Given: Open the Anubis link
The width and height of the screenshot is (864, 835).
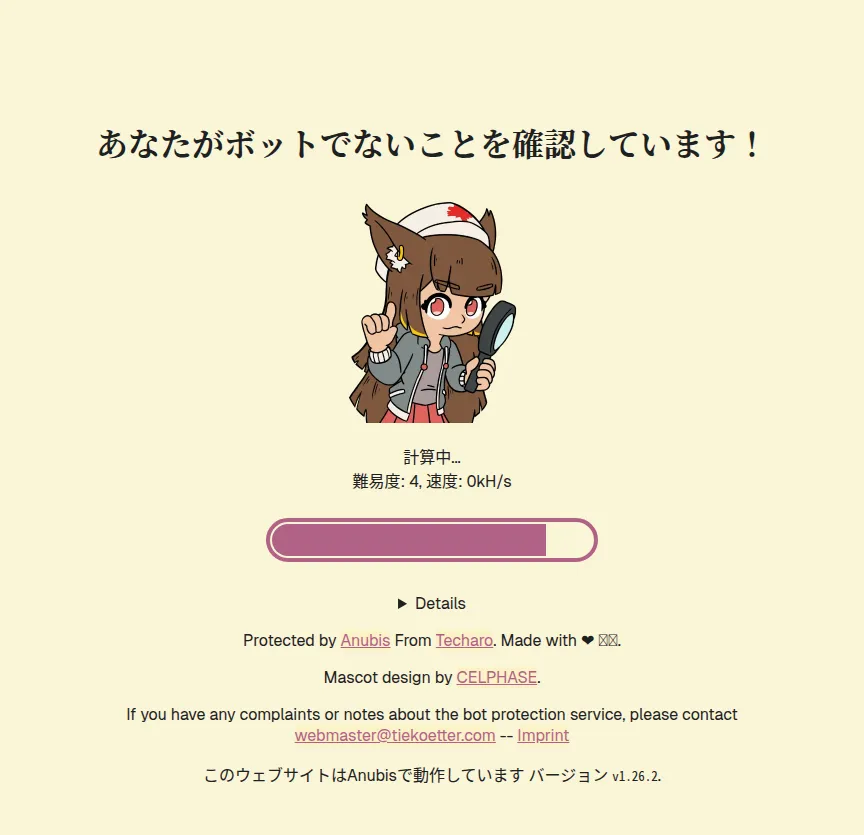Looking at the screenshot, I should (x=365, y=640).
